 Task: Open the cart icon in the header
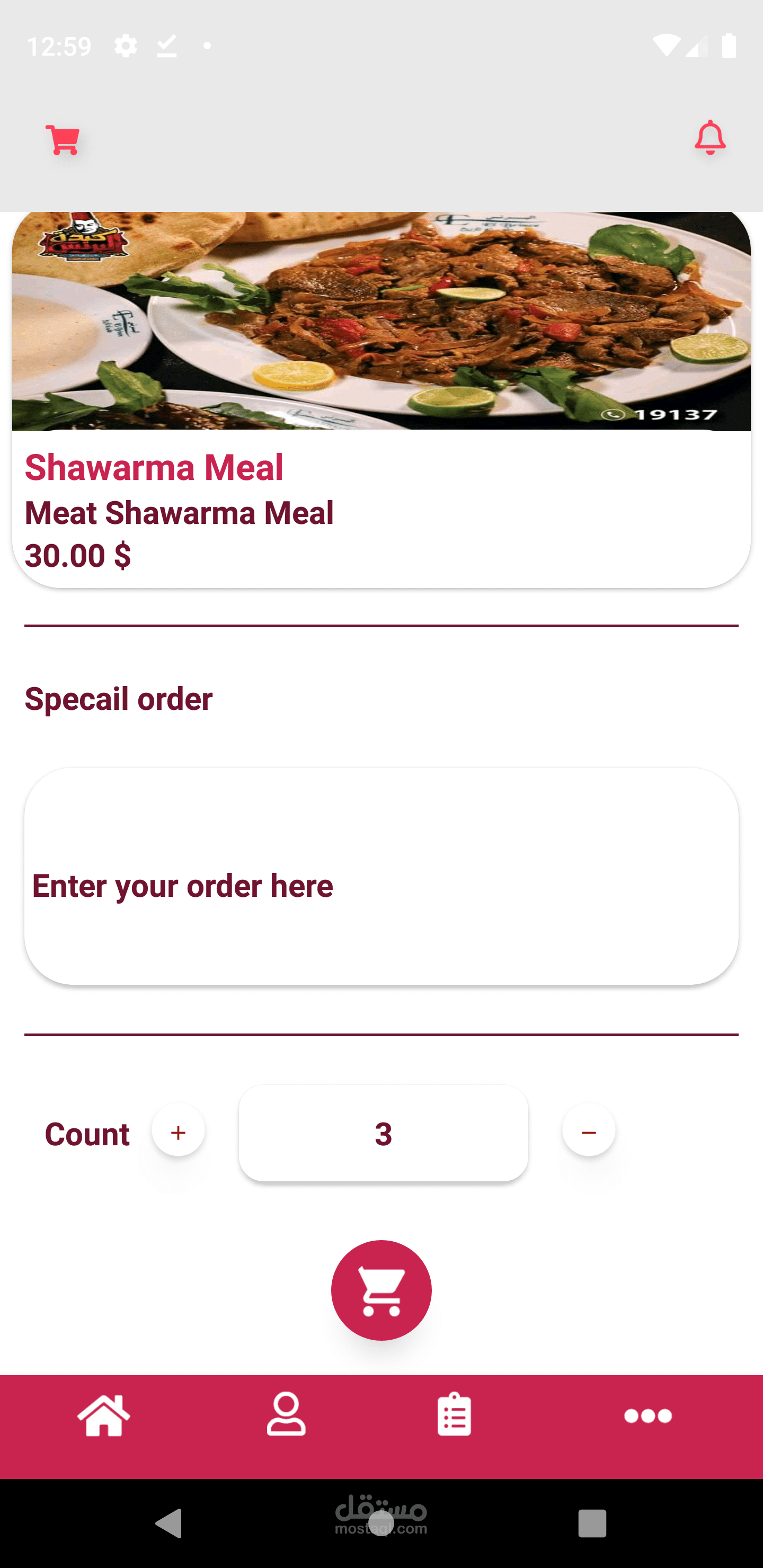click(63, 140)
